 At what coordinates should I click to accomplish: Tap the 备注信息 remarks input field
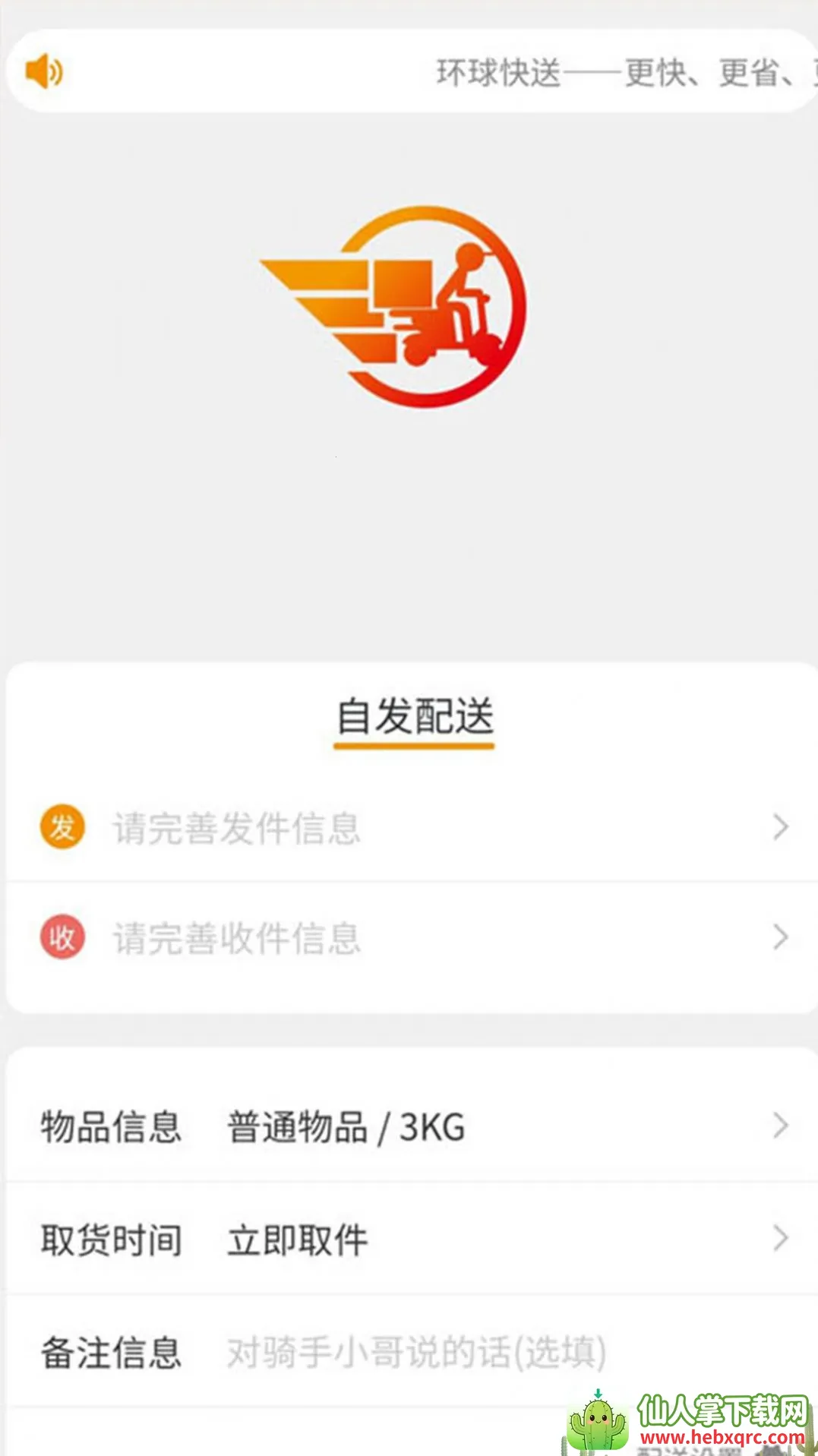point(416,1353)
